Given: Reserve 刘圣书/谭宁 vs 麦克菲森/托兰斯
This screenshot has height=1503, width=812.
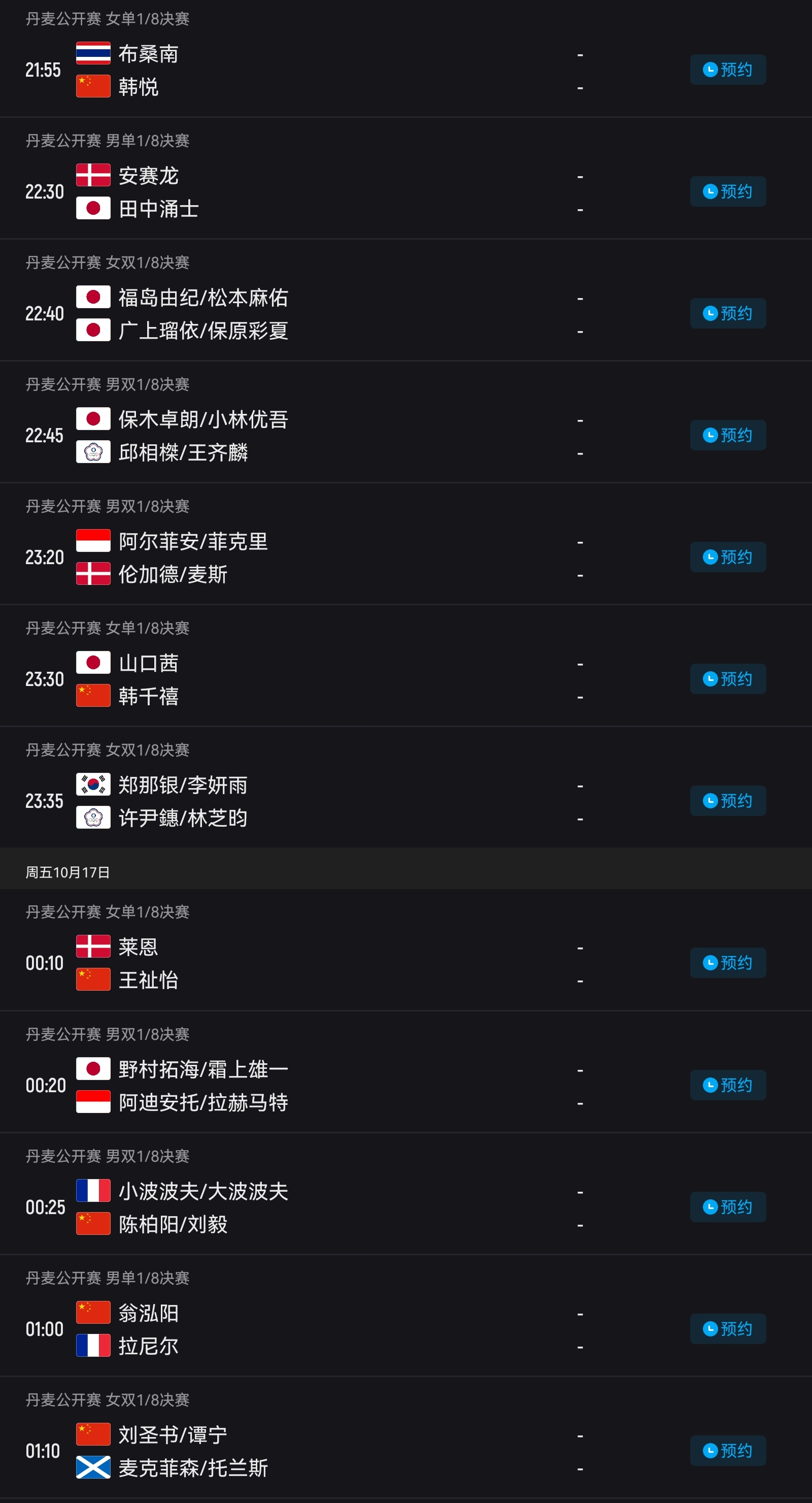Looking at the screenshot, I should (x=727, y=1451).
